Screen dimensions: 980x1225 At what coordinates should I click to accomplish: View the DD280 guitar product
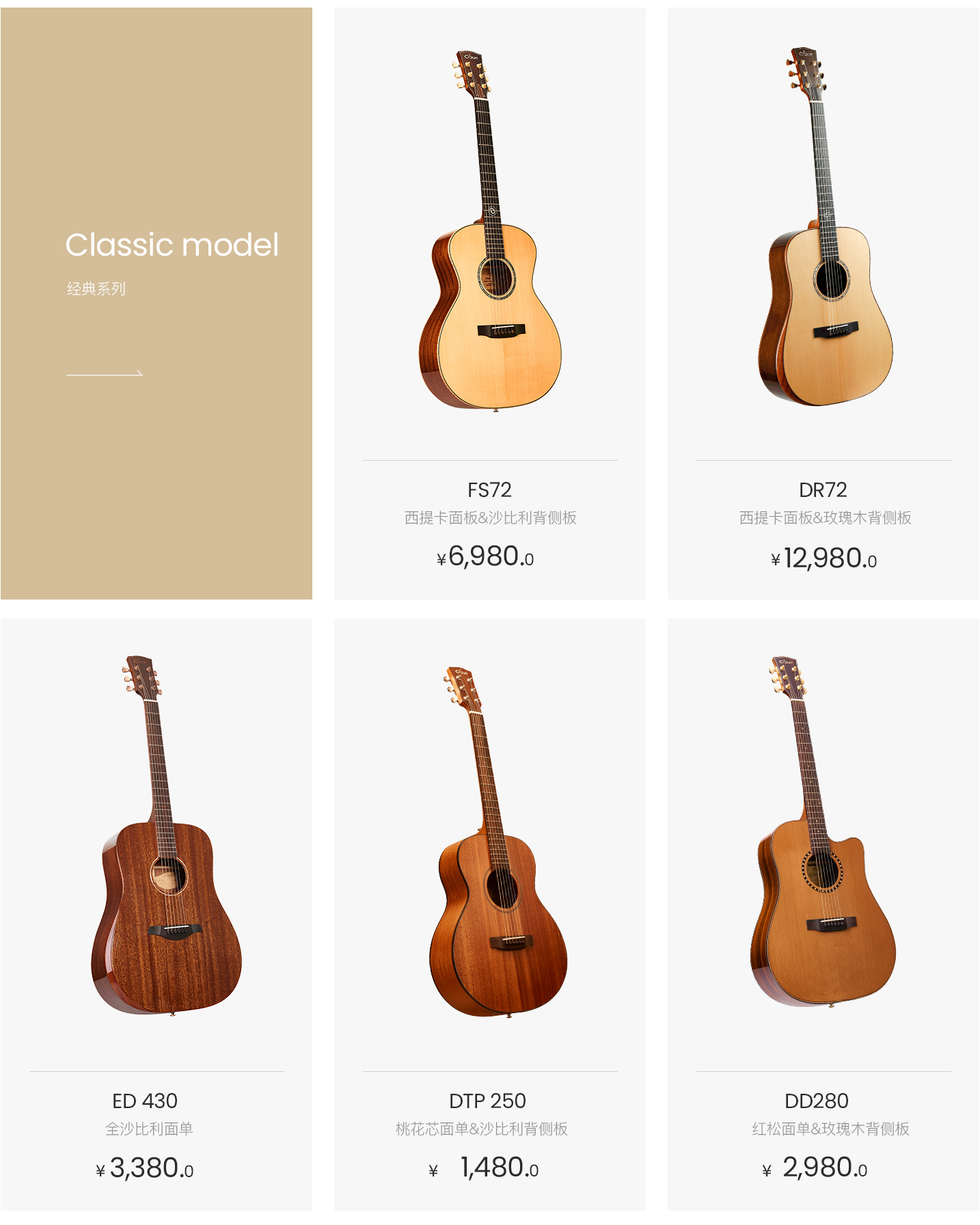coord(823,914)
